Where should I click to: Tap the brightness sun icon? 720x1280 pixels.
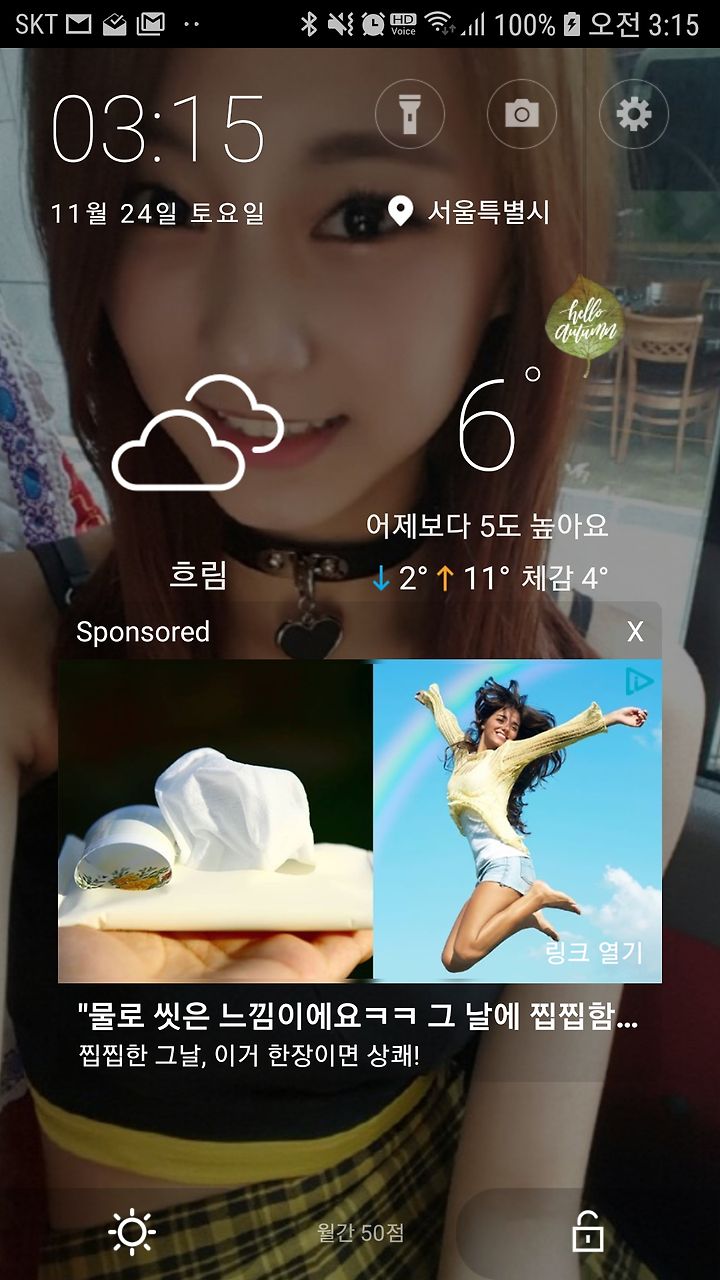tap(132, 1232)
